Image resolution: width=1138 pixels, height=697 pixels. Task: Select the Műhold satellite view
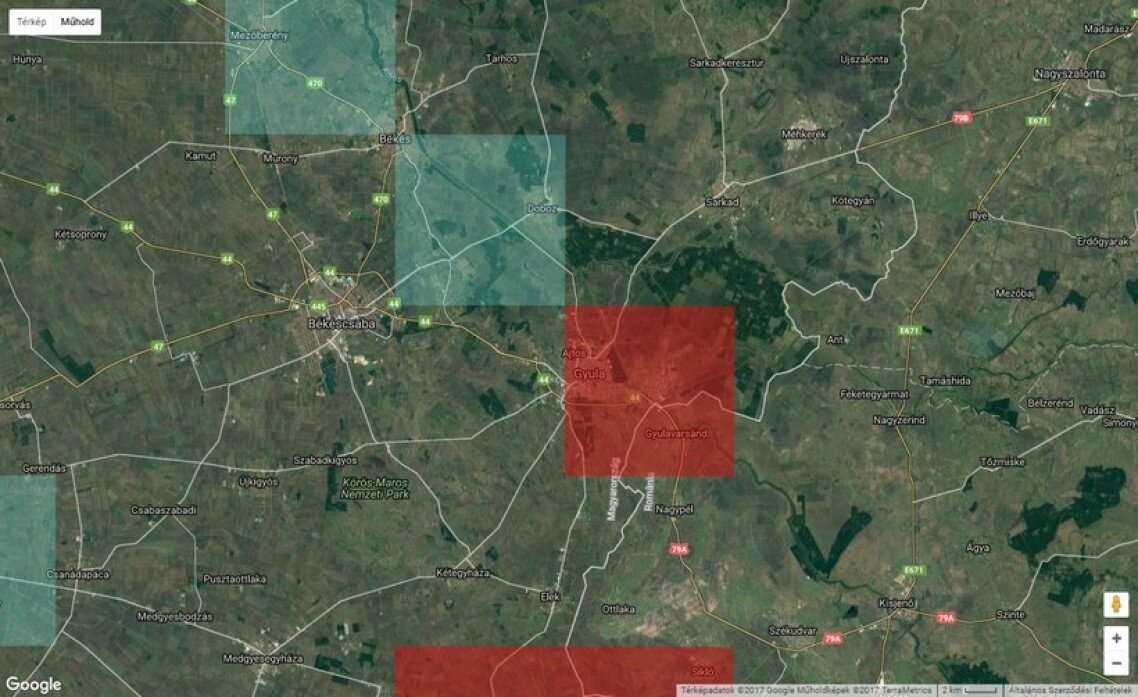click(x=77, y=21)
